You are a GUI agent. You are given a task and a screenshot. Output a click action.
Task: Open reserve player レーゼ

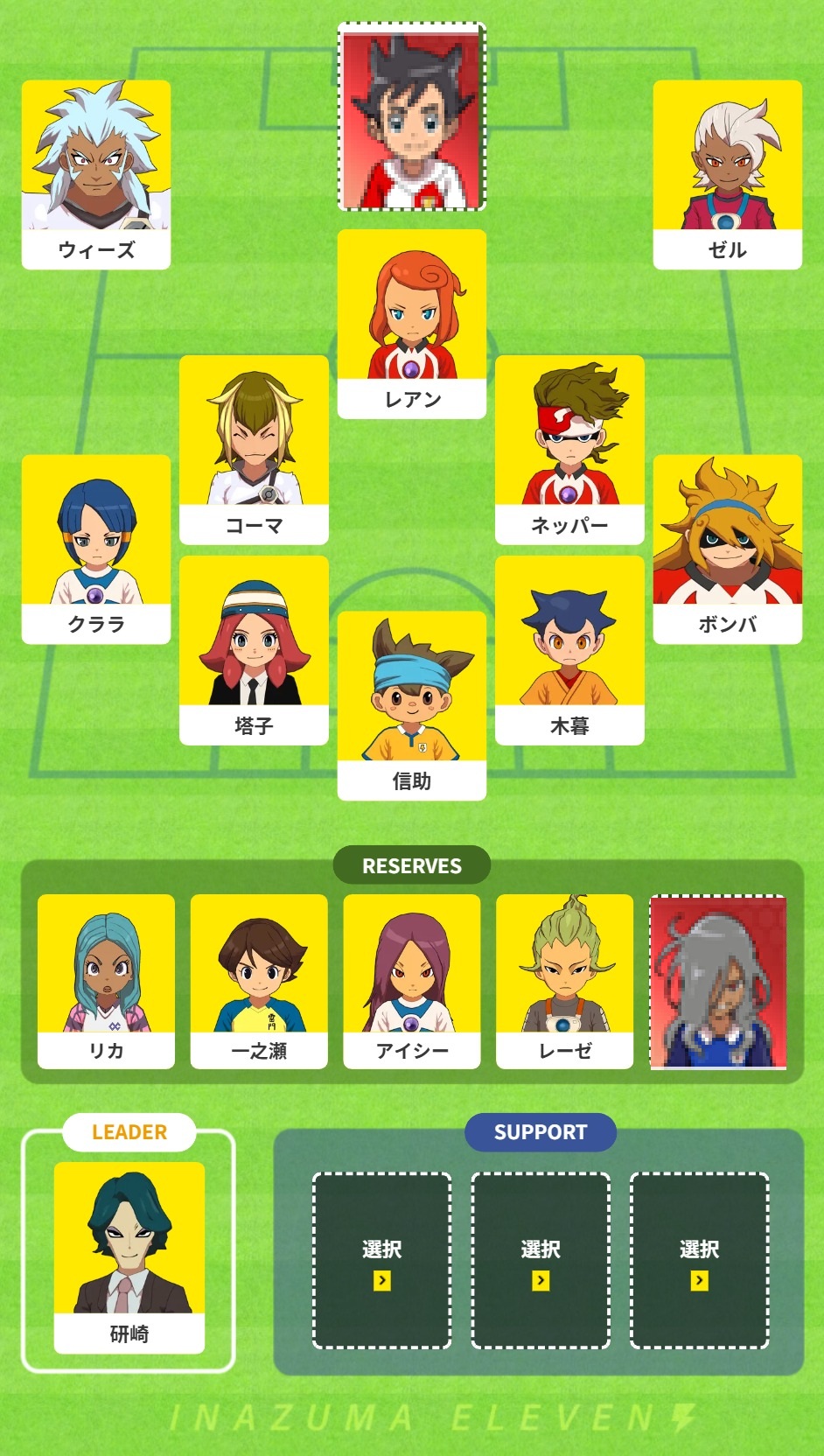point(564,981)
